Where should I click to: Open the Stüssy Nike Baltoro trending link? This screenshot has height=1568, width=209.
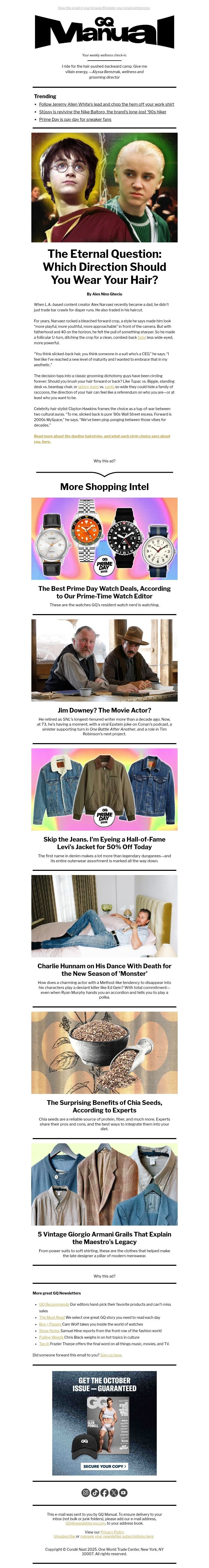point(102,112)
